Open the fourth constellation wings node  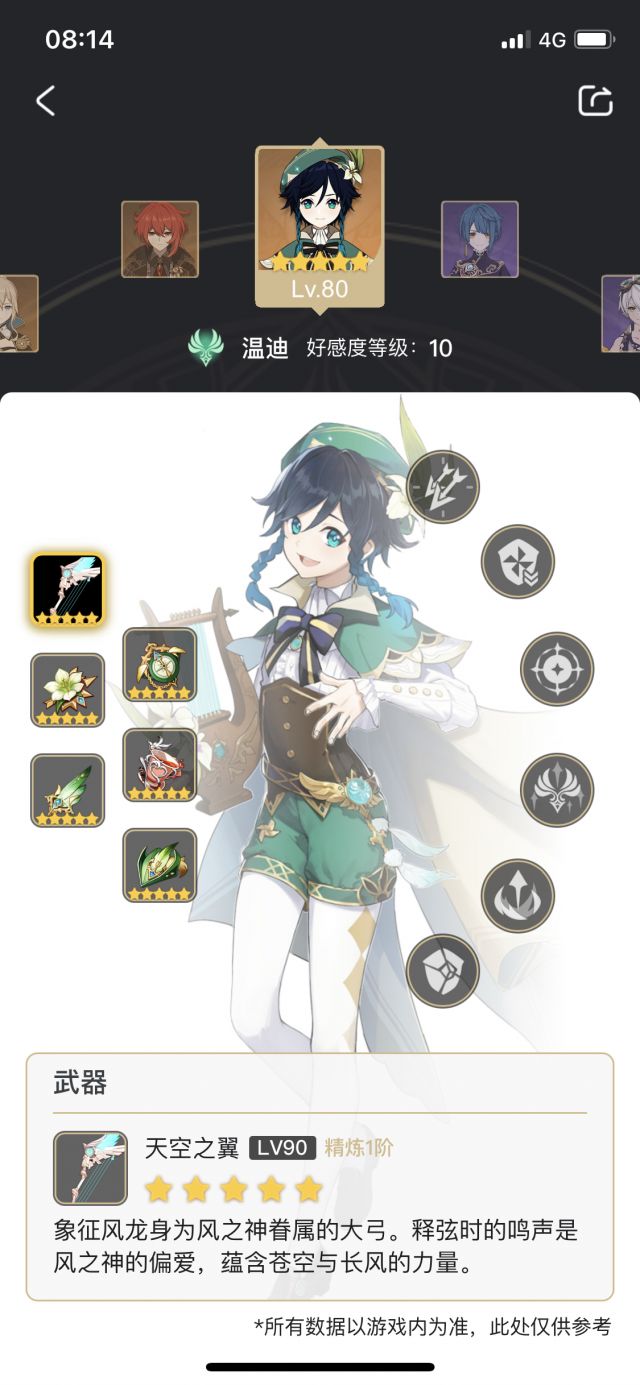click(x=557, y=790)
